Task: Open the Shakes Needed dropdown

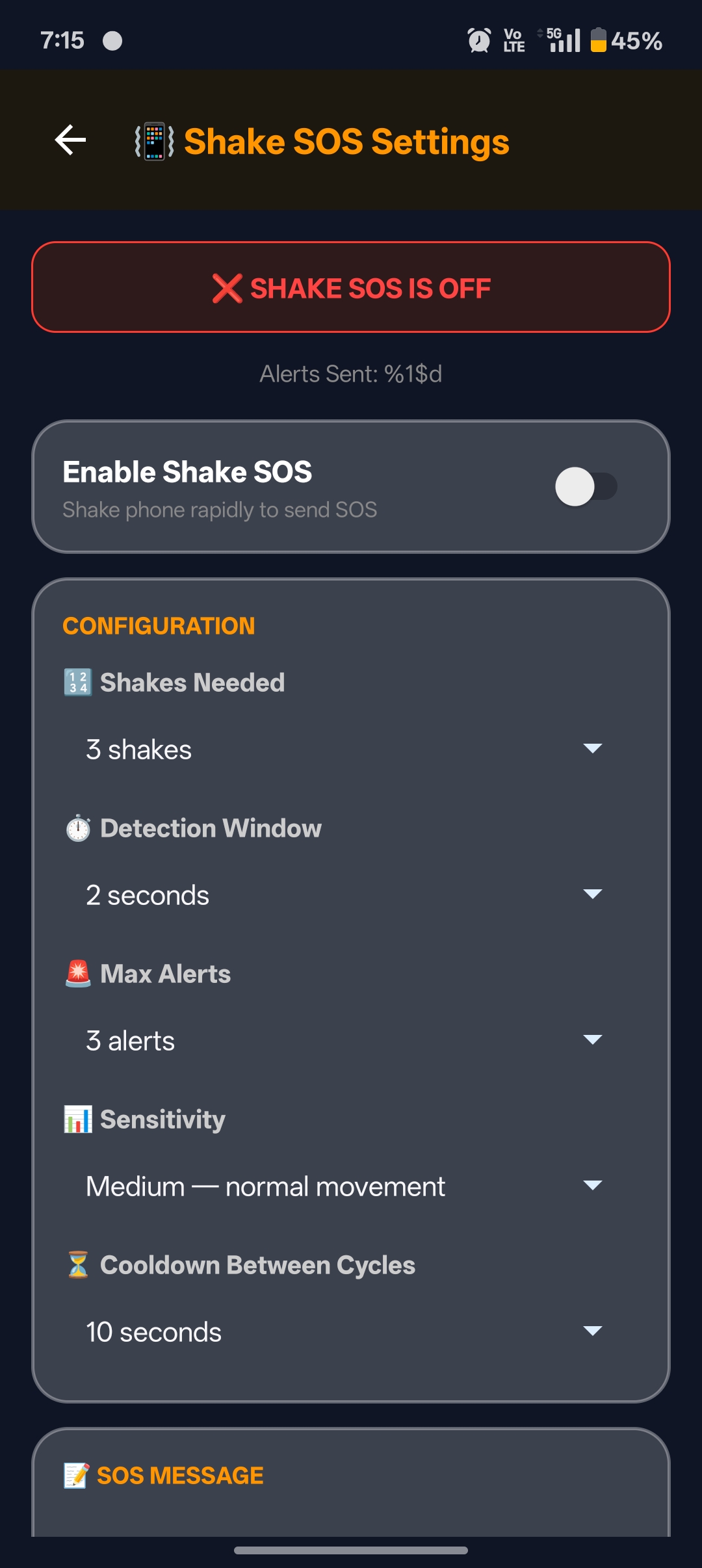Action: [351, 749]
